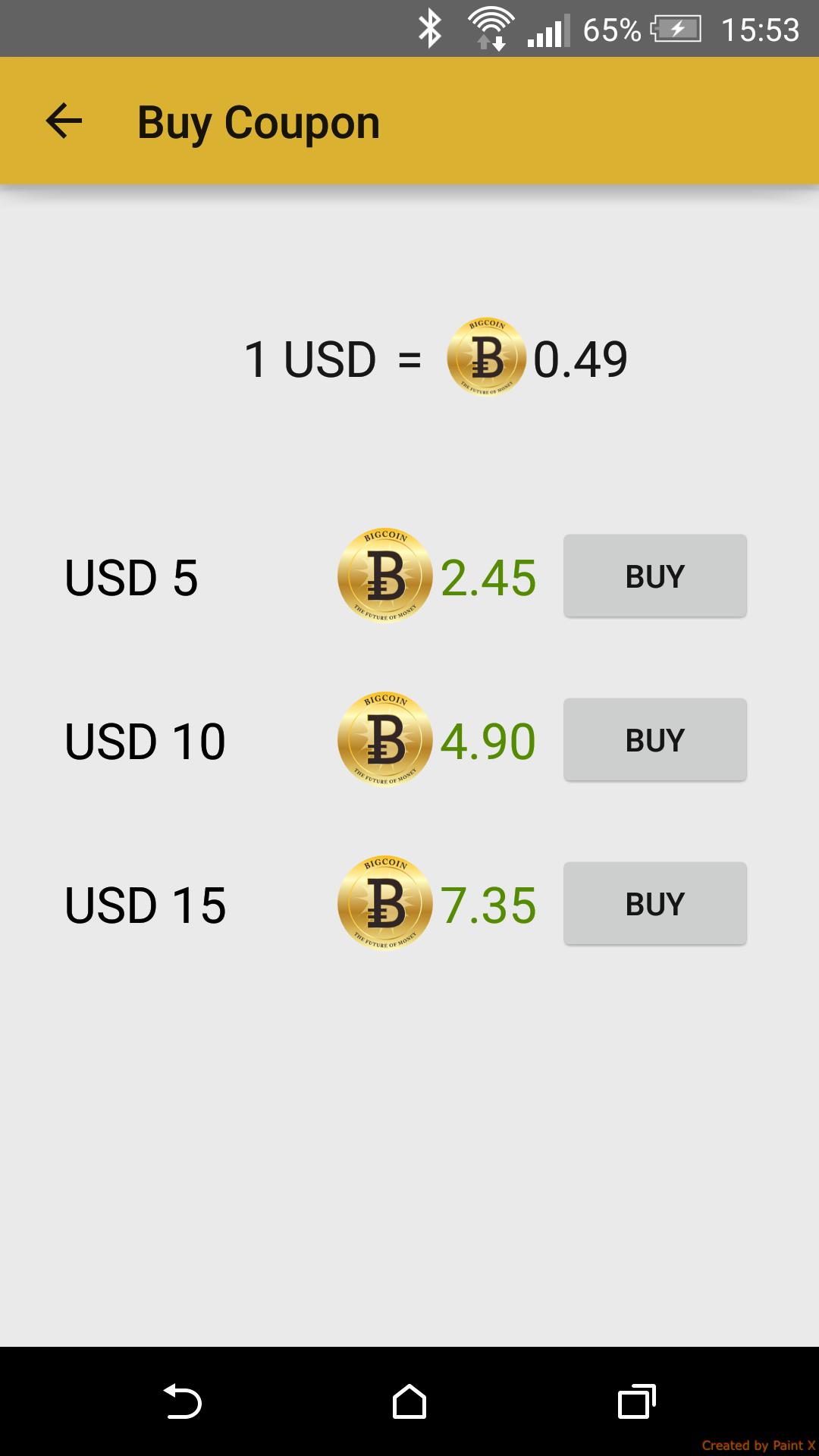Click the Bigcoin coin beside 7.35
The width and height of the screenshot is (819, 1456).
click(x=384, y=903)
